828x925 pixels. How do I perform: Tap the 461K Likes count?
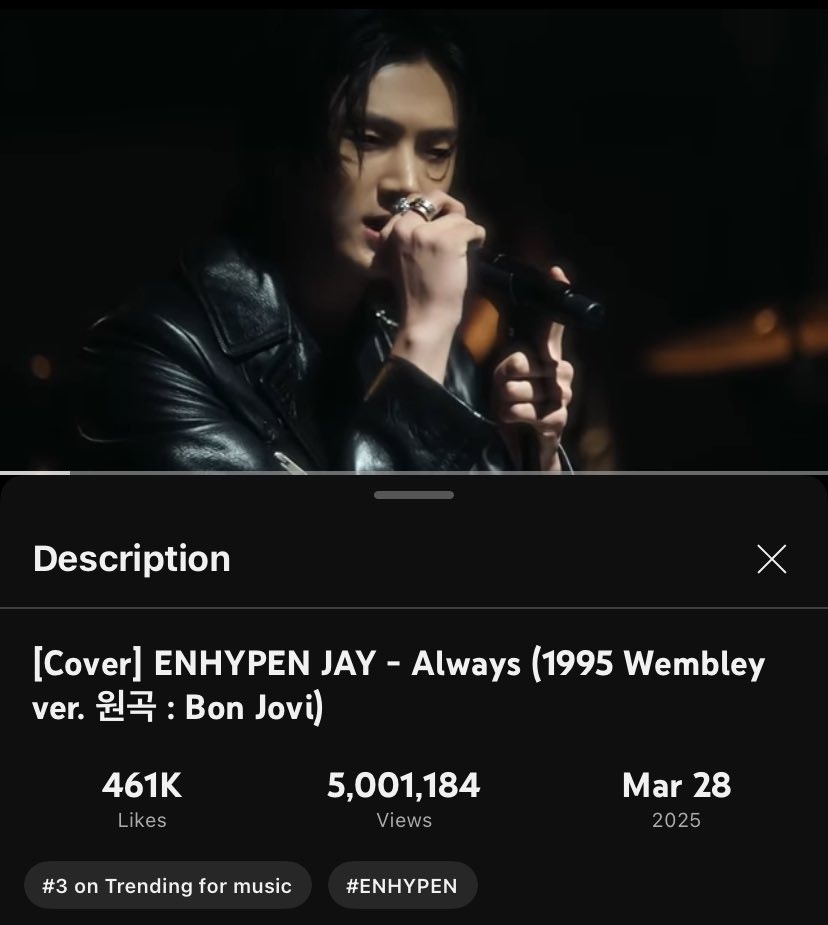[x=142, y=787]
